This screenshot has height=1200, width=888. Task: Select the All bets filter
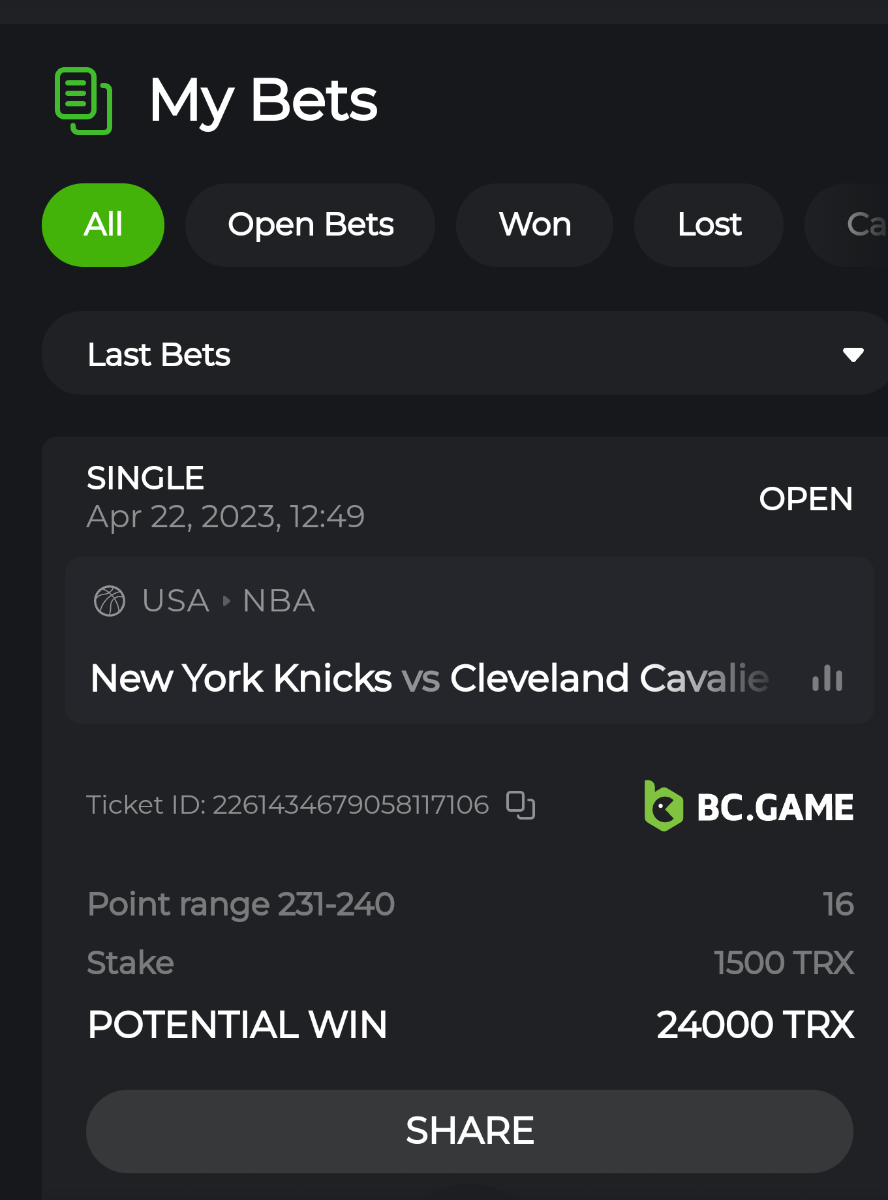point(103,225)
